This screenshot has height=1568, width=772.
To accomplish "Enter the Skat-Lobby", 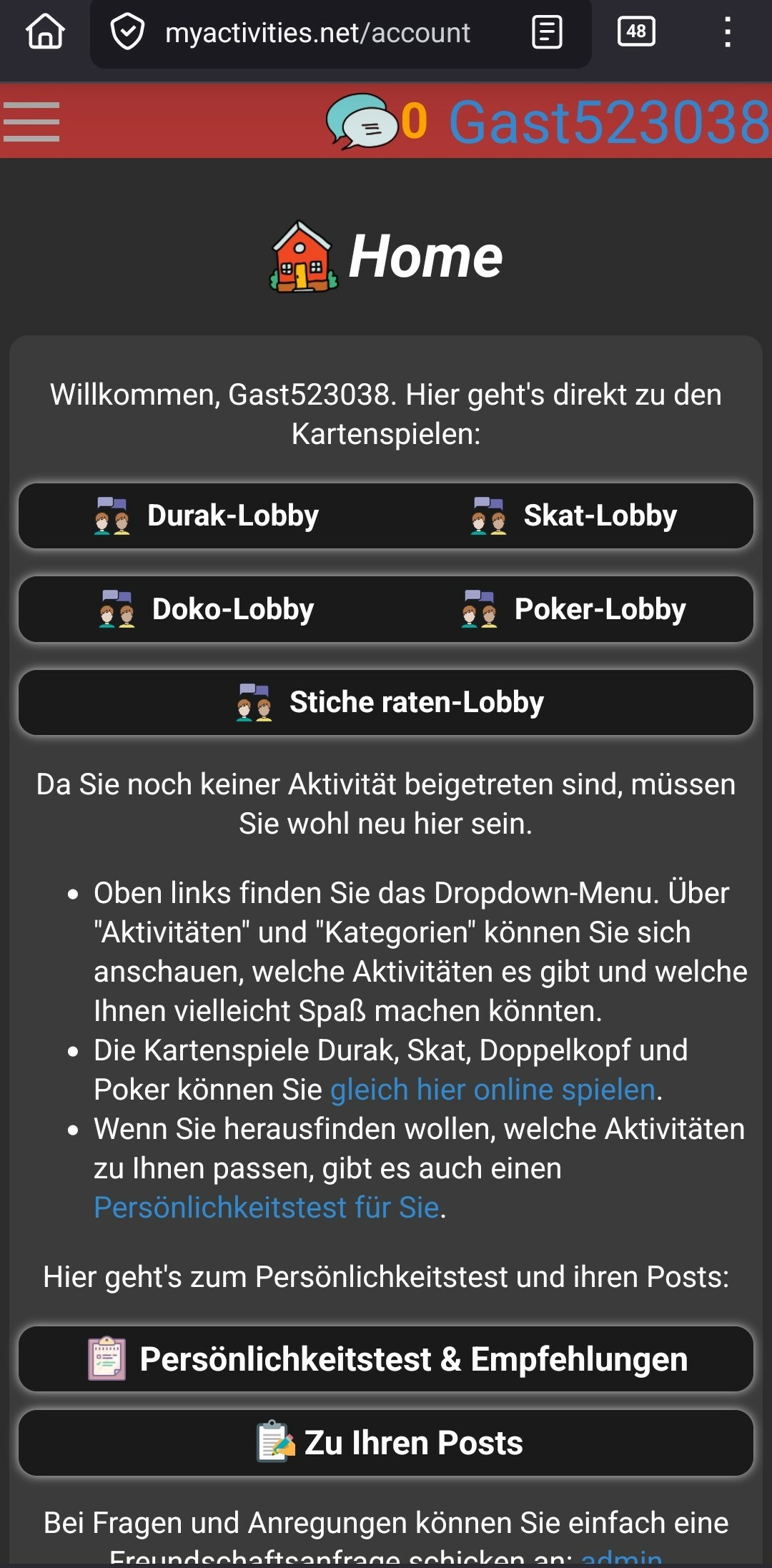I will click(x=575, y=516).
